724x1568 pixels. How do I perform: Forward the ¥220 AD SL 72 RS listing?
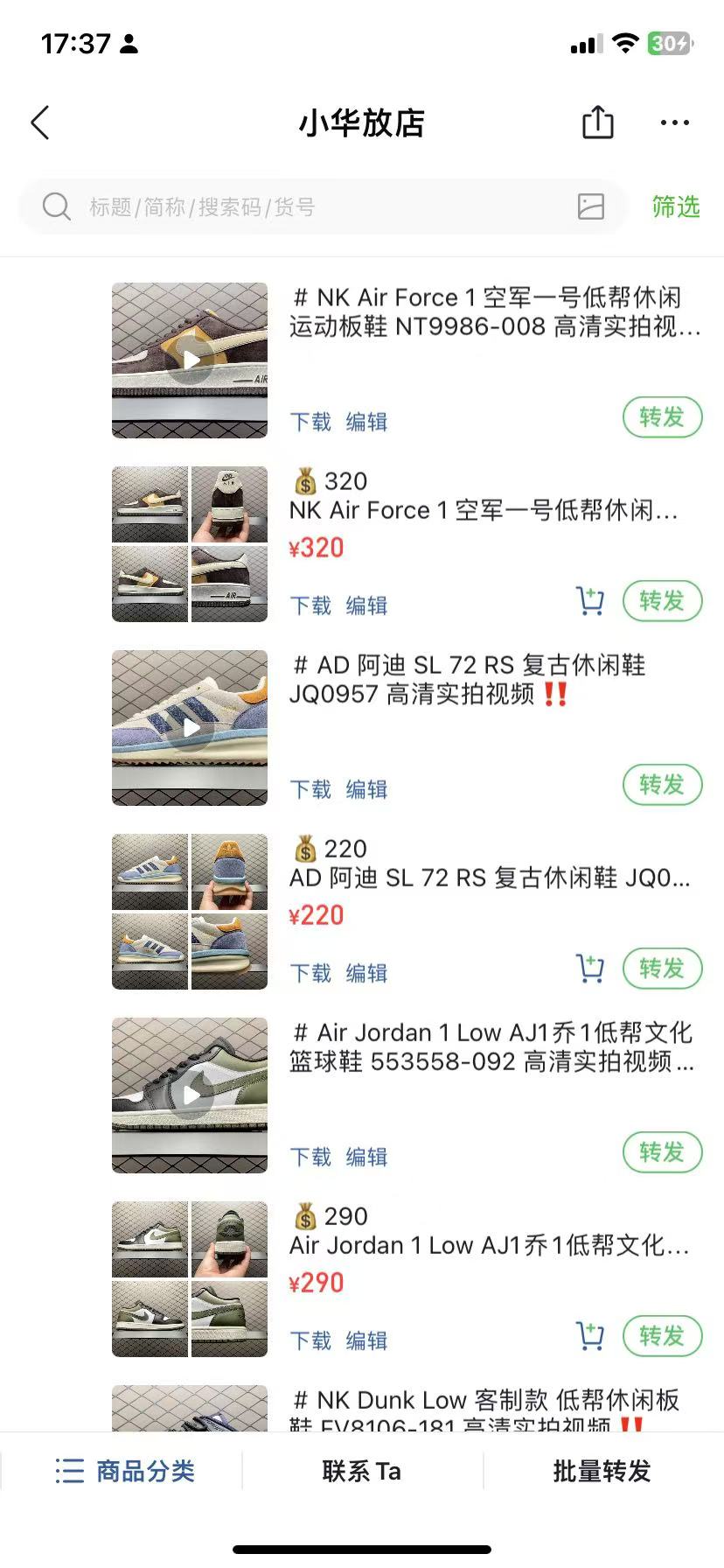point(663,969)
